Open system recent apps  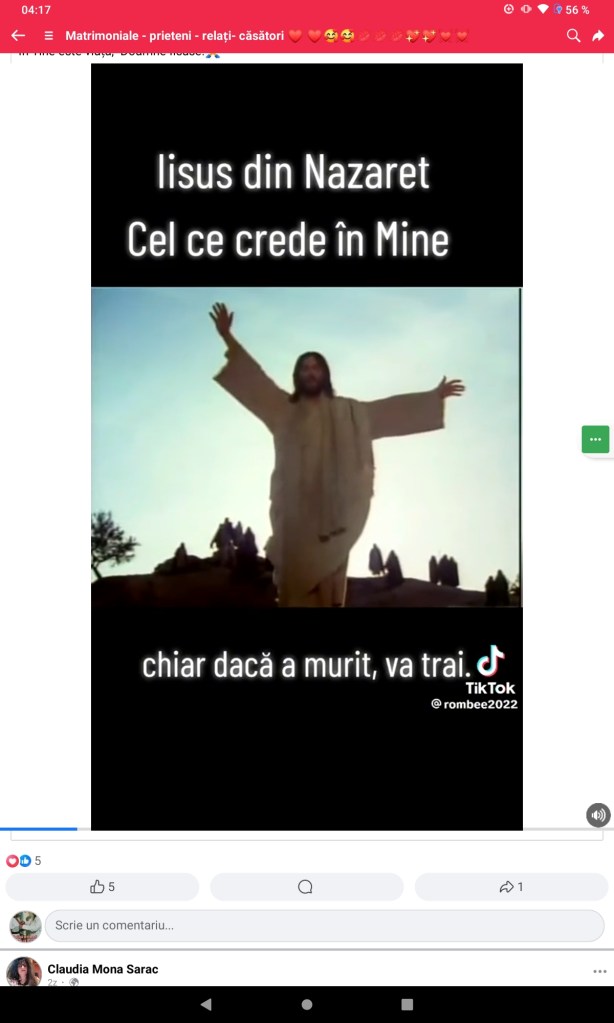pos(407,1004)
